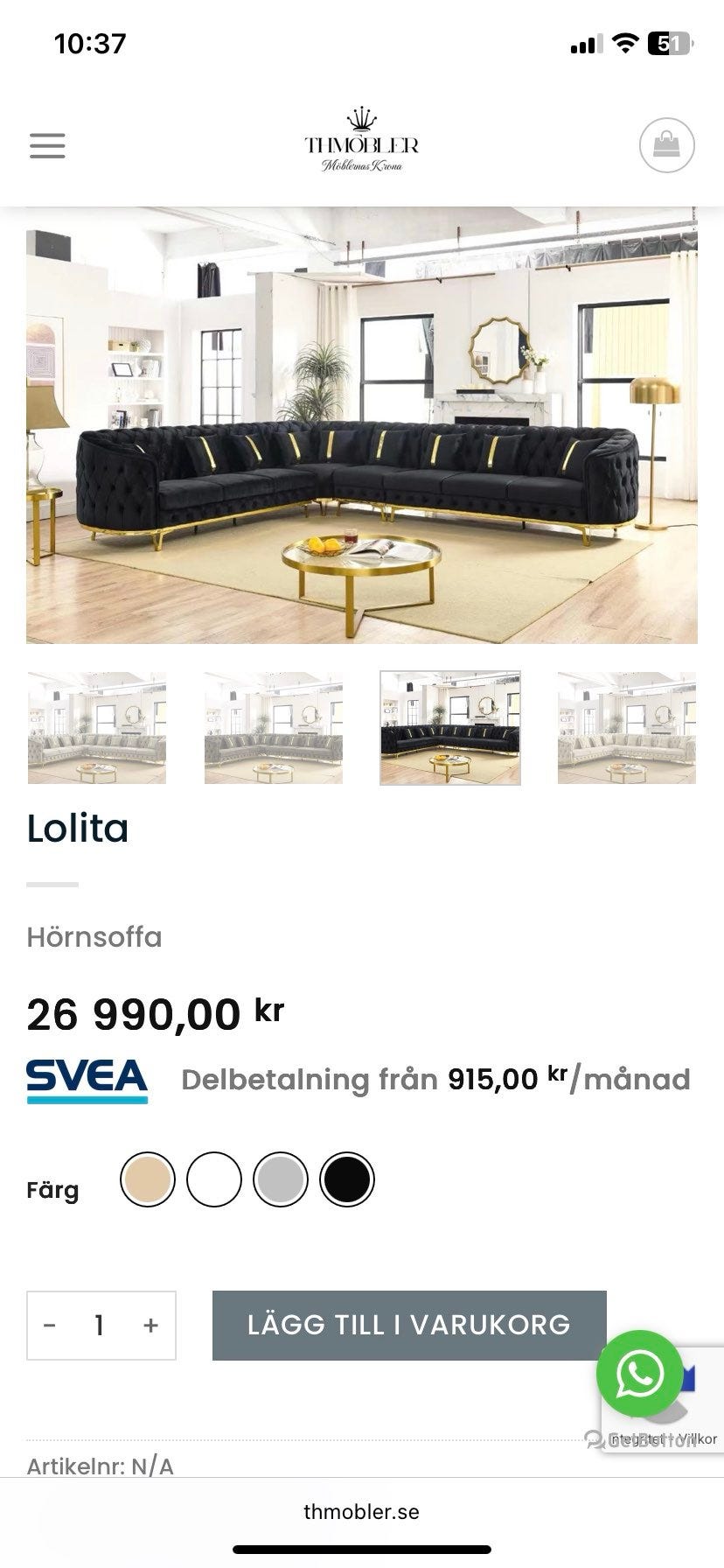The width and height of the screenshot is (724, 1568).
Task: Click the LÄGG TILL I VARUKORG button
Action: click(408, 1326)
